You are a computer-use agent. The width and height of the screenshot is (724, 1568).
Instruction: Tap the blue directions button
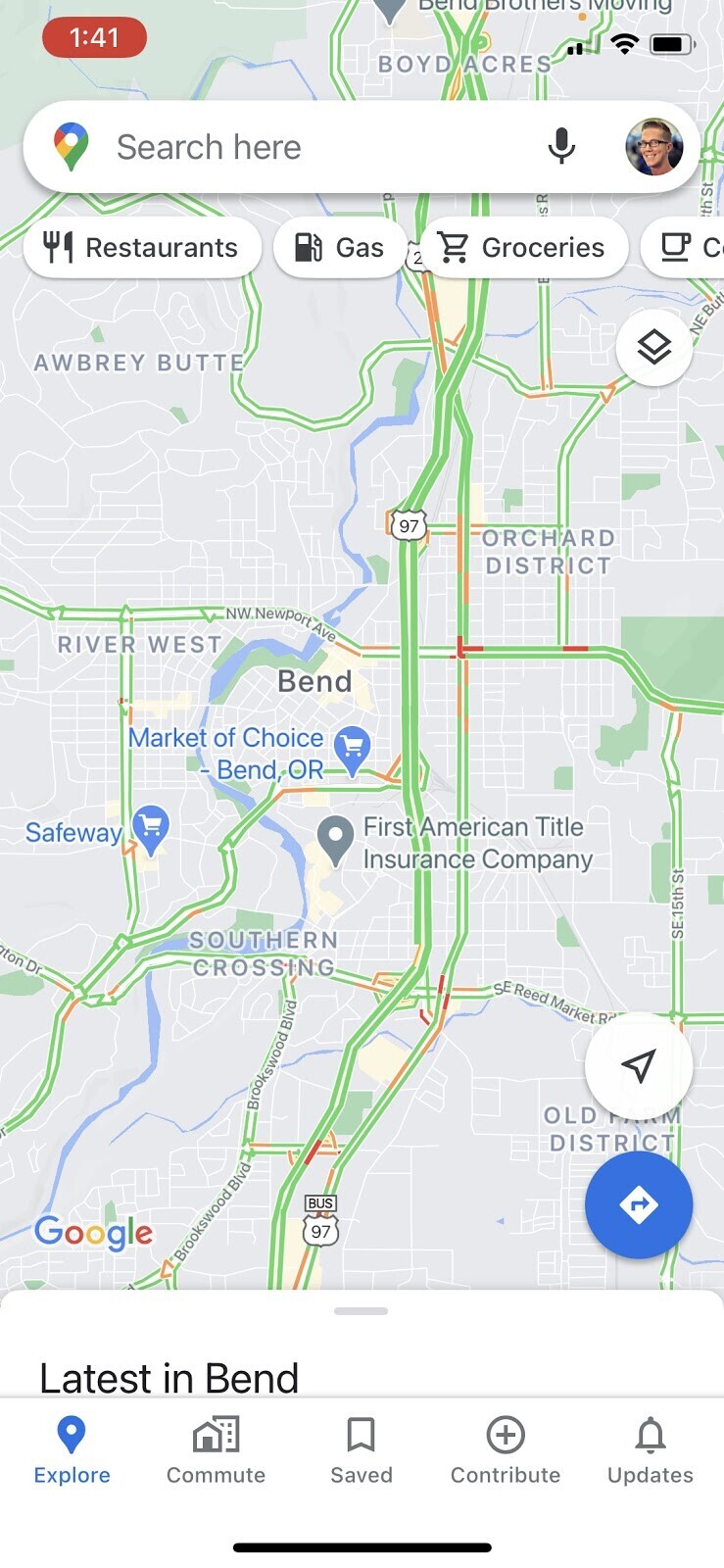pos(639,1204)
